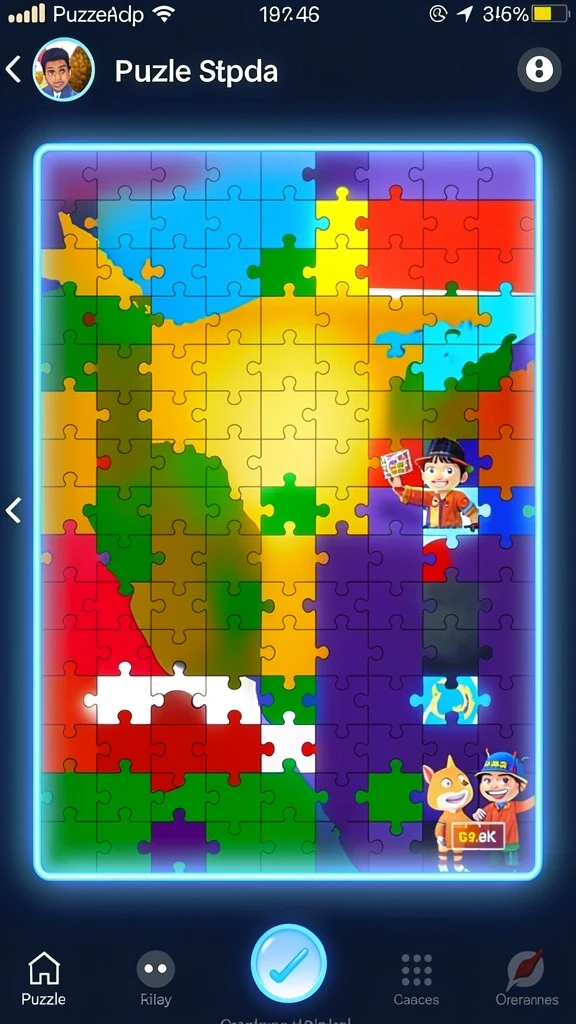Open the profile avatar picture
576x1024 pixels.
(63, 69)
